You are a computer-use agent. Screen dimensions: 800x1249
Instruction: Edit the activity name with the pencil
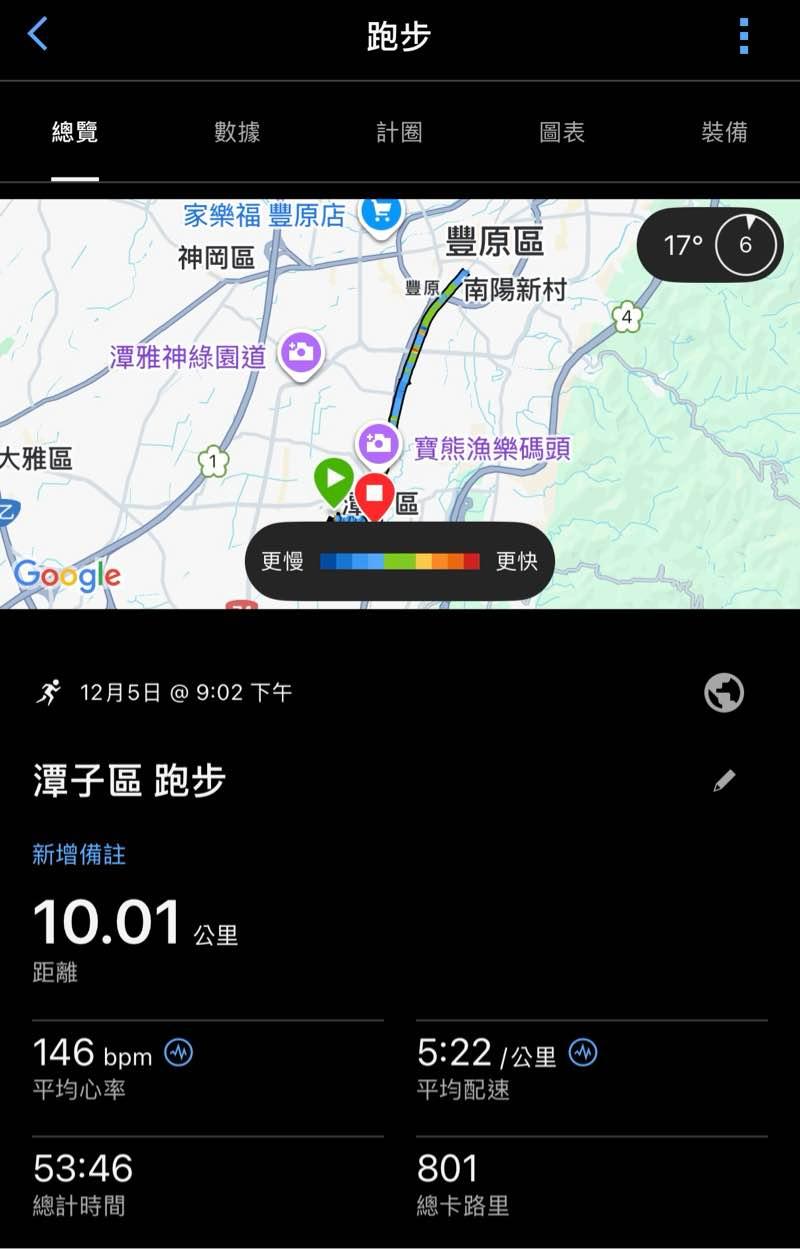click(724, 781)
